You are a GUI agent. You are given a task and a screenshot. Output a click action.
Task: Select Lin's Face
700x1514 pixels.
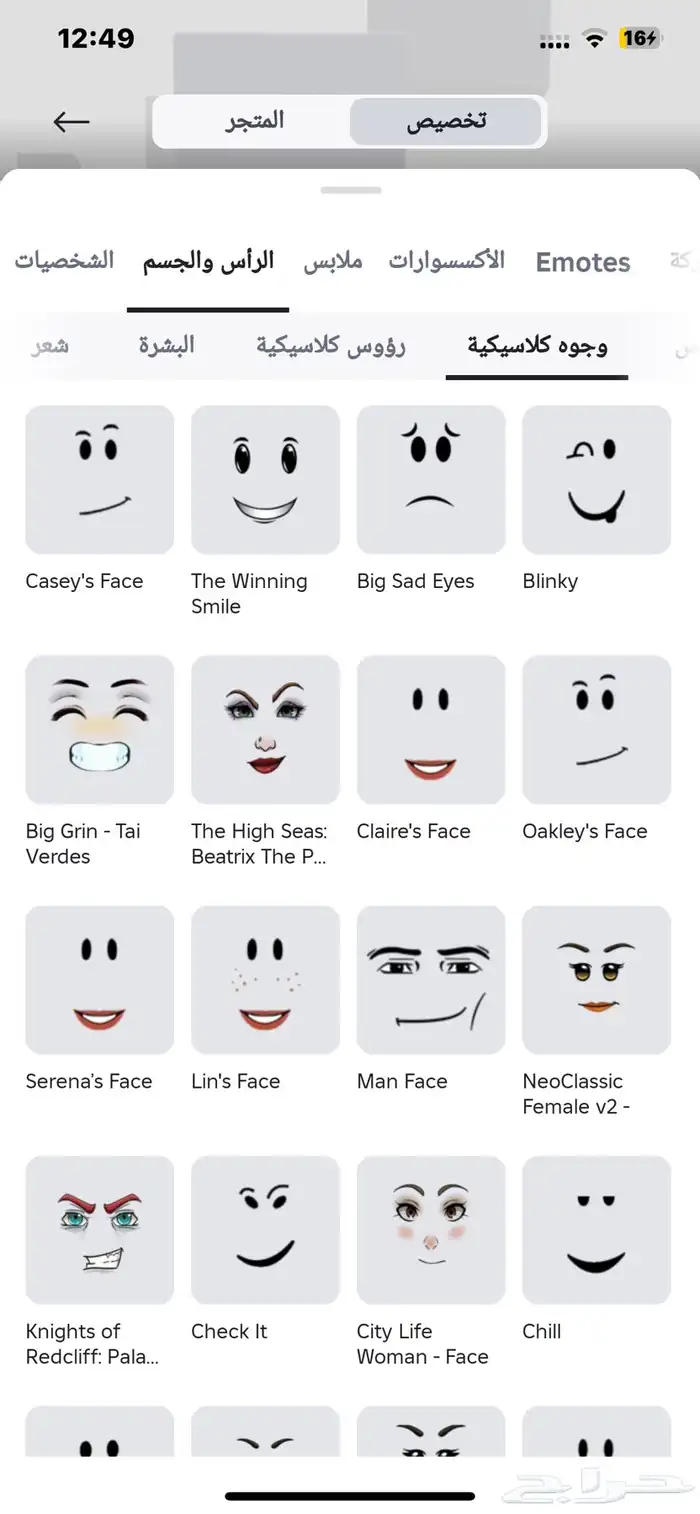(x=265, y=980)
